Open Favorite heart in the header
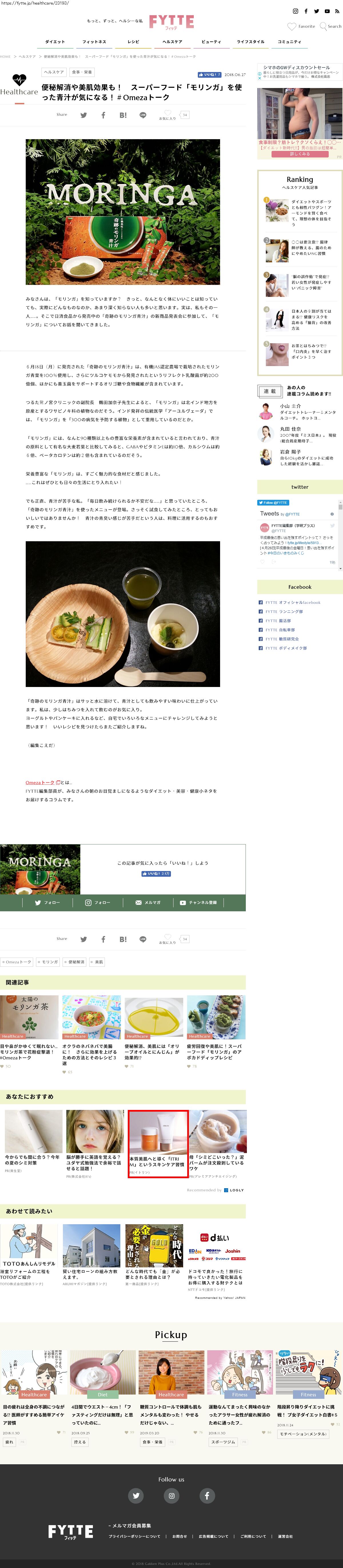 click(301, 26)
